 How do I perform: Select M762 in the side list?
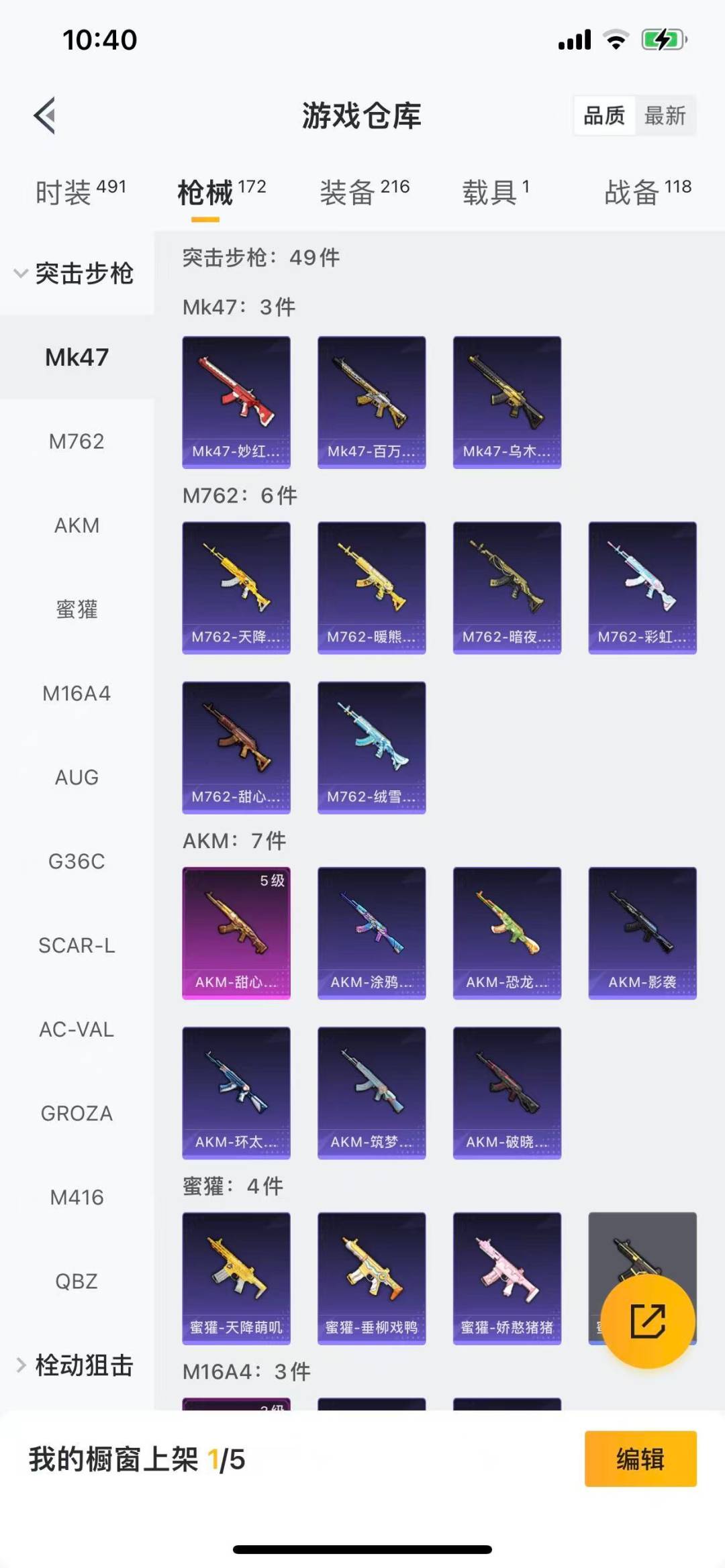[x=77, y=441]
